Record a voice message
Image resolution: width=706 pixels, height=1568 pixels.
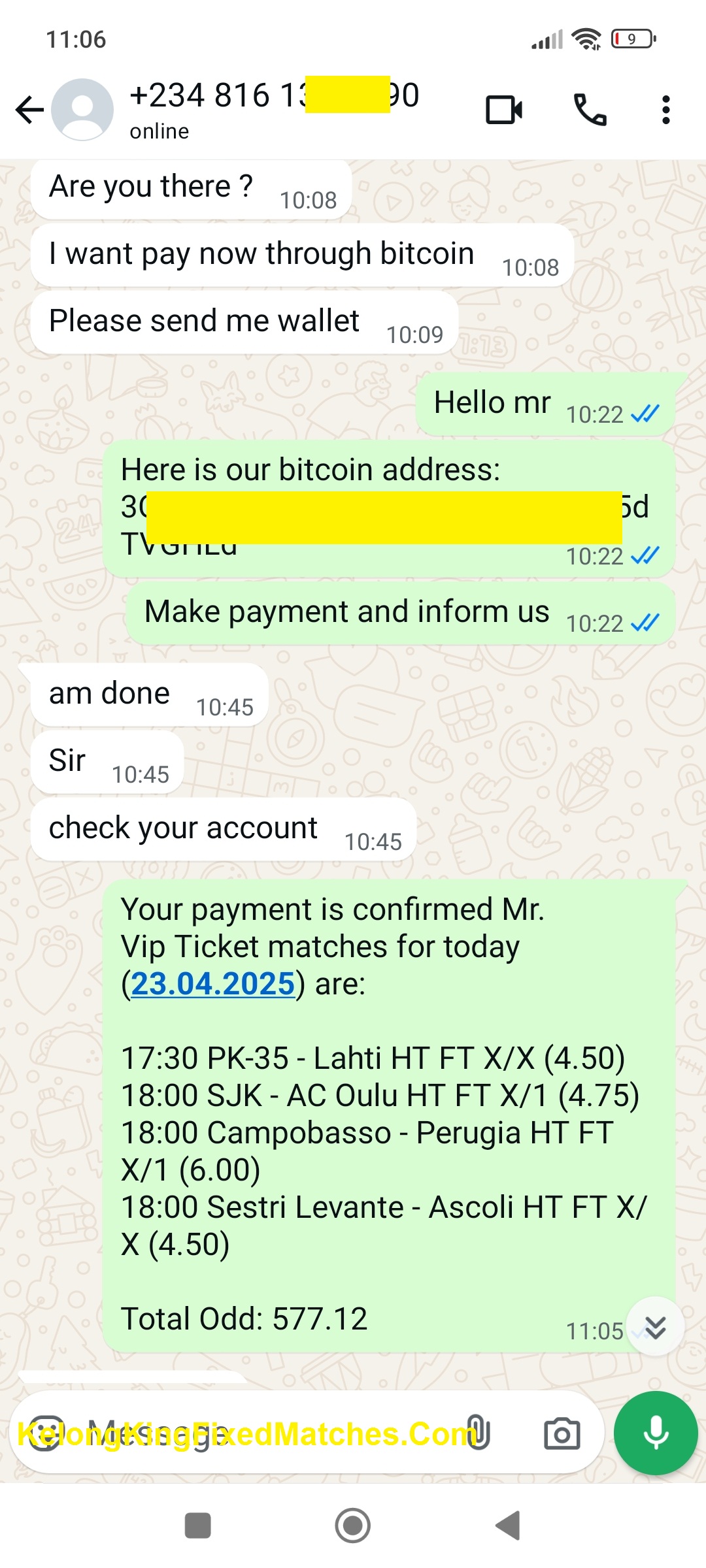pyautogui.click(x=656, y=1433)
